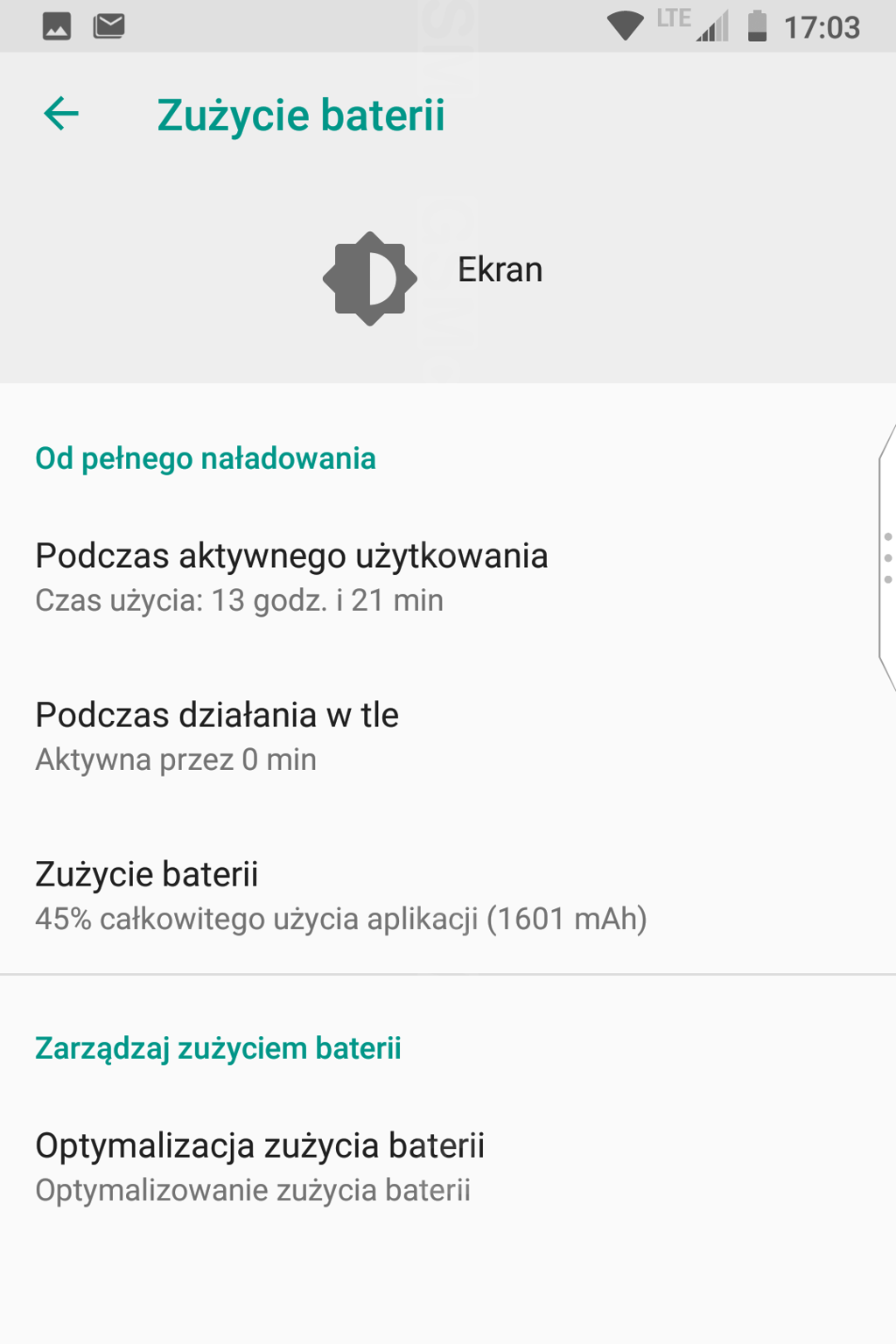Image resolution: width=896 pixels, height=1344 pixels.
Task: Go back from Zużycie baterii
Action: point(61,114)
